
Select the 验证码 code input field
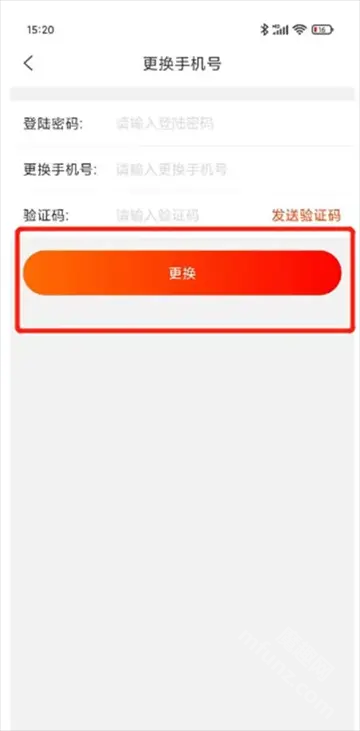(x=189, y=215)
